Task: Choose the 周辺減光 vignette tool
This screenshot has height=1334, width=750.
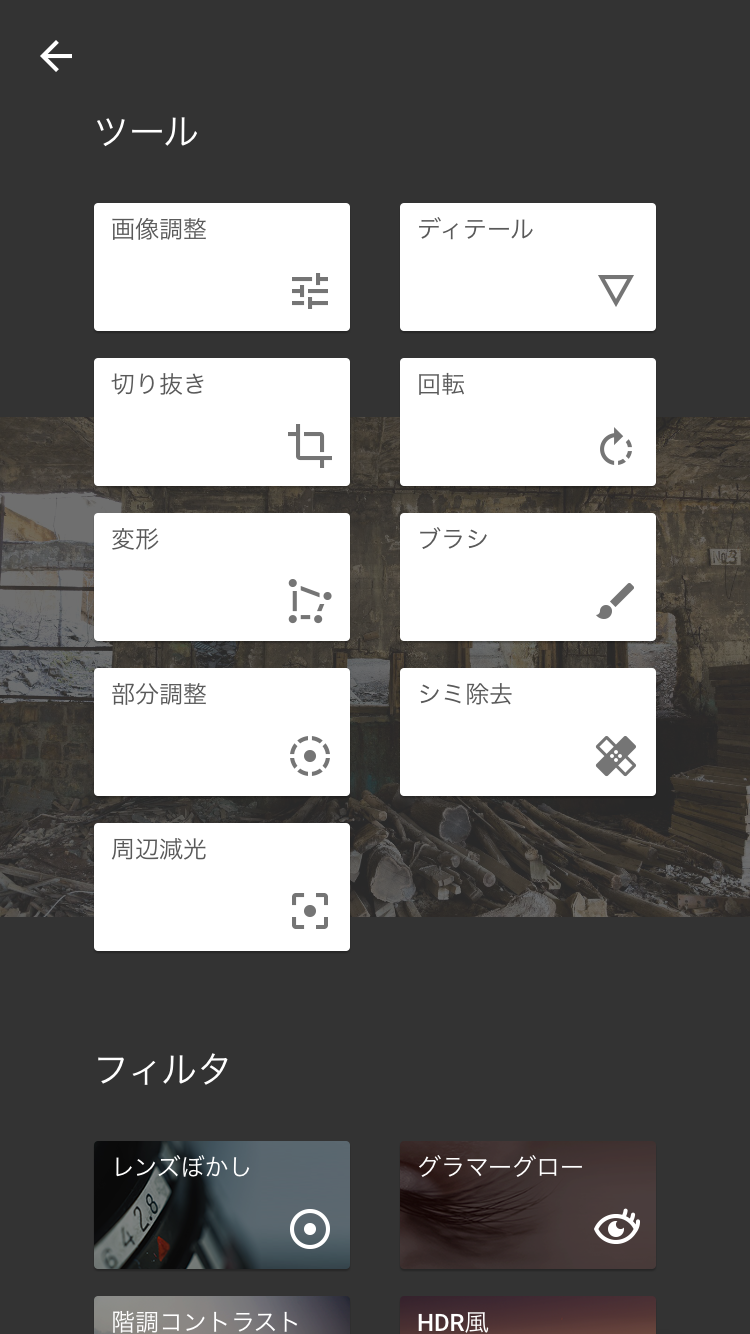Action: (x=222, y=887)
